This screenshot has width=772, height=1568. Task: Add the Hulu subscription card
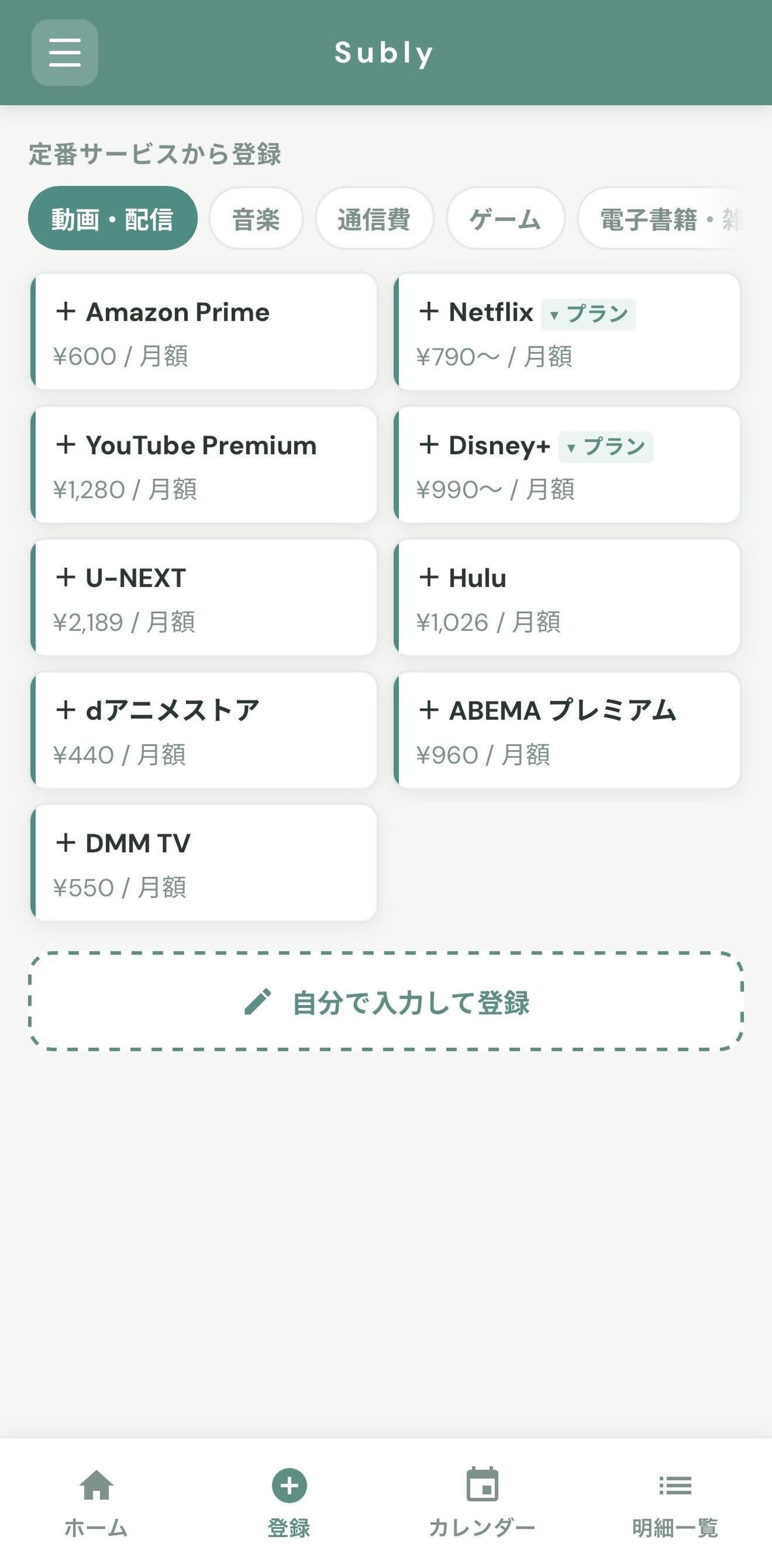pyautogui.click(x=567, y=598)
